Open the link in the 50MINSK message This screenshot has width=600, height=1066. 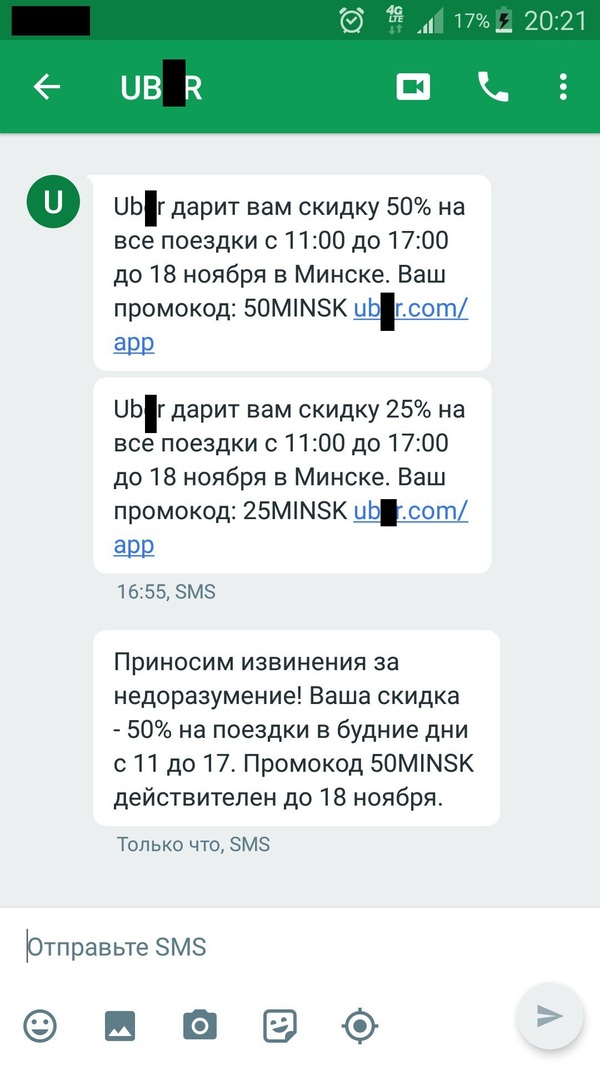pyautogui.click(x=410, y=309)
